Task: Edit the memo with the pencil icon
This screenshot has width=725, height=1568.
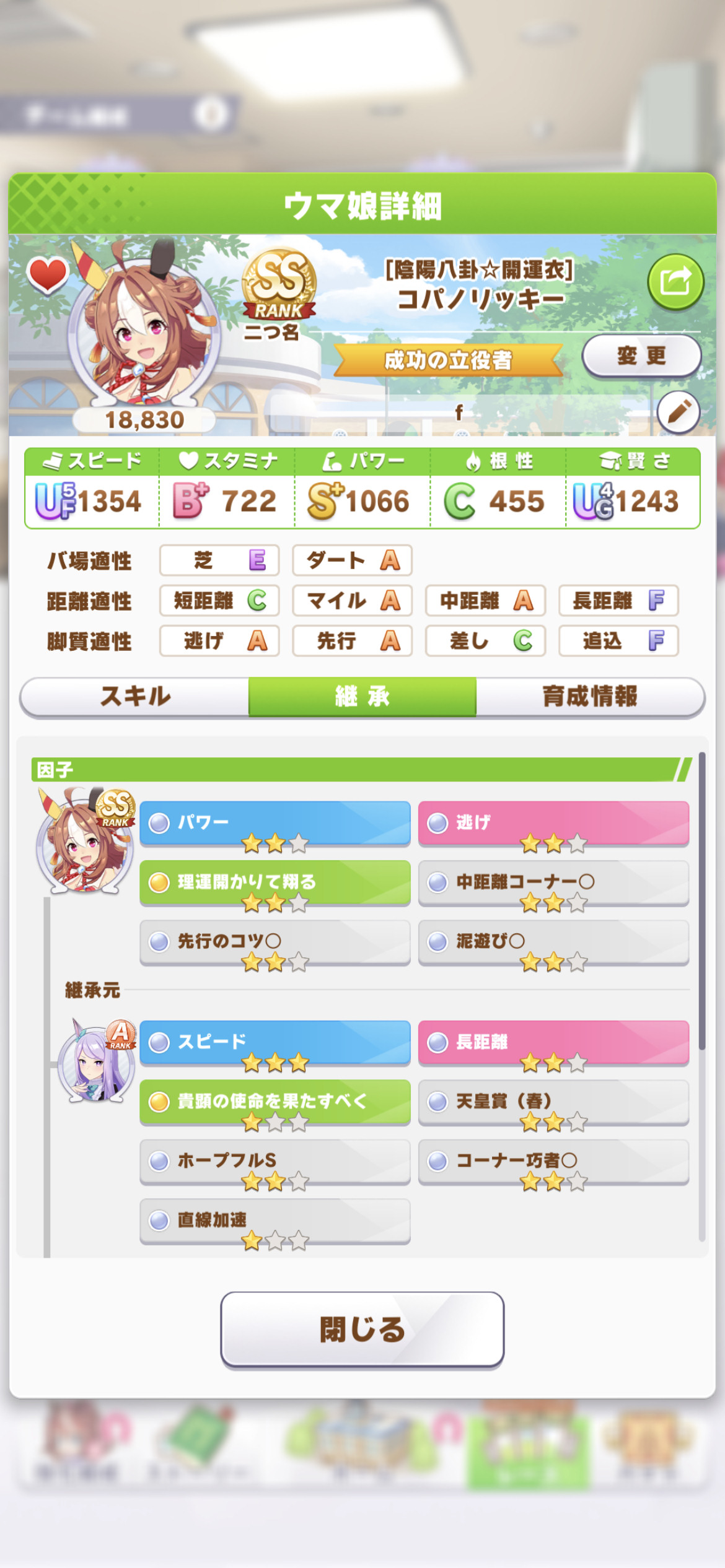Action: (x=679, y=412)
